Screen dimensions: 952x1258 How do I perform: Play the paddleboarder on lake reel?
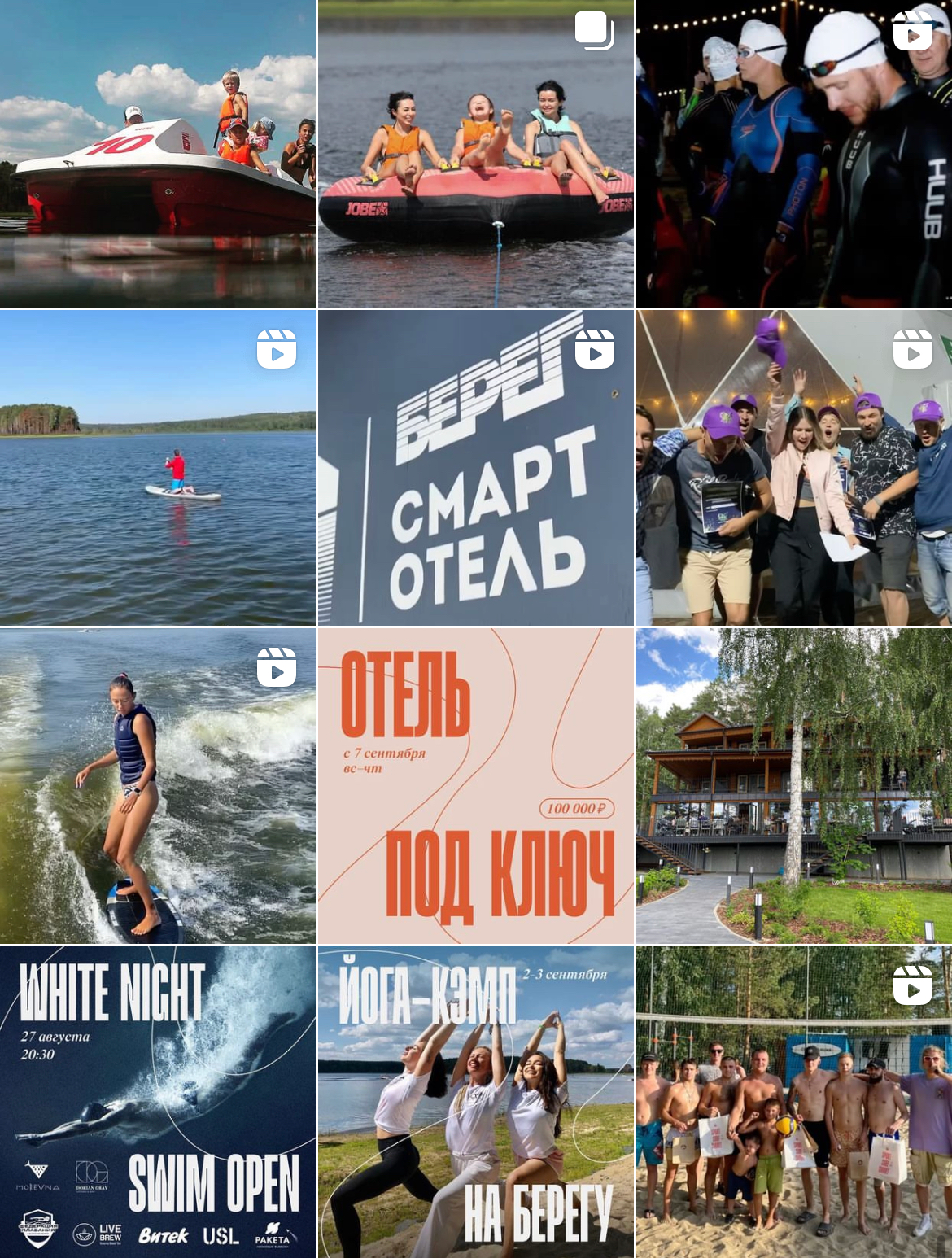pos(157,467)
